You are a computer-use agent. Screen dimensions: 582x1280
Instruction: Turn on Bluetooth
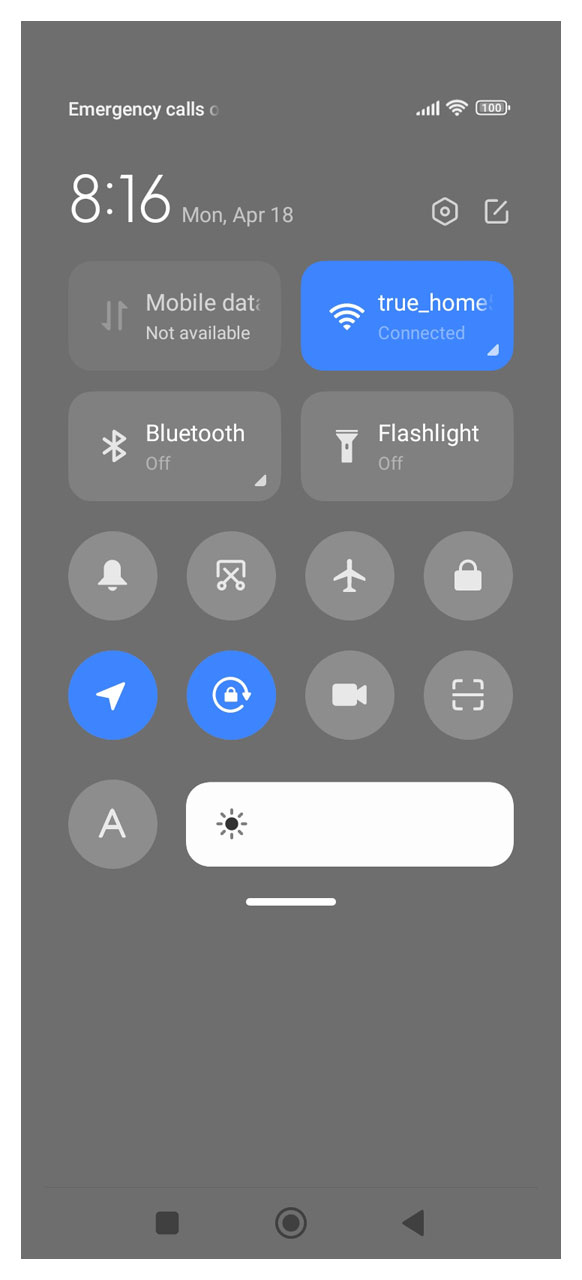(174, 446)
